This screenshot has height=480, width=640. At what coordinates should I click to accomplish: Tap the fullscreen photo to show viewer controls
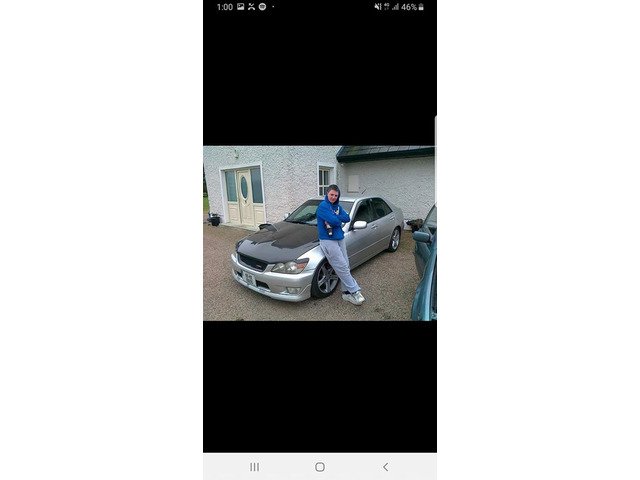coord(319,233)
